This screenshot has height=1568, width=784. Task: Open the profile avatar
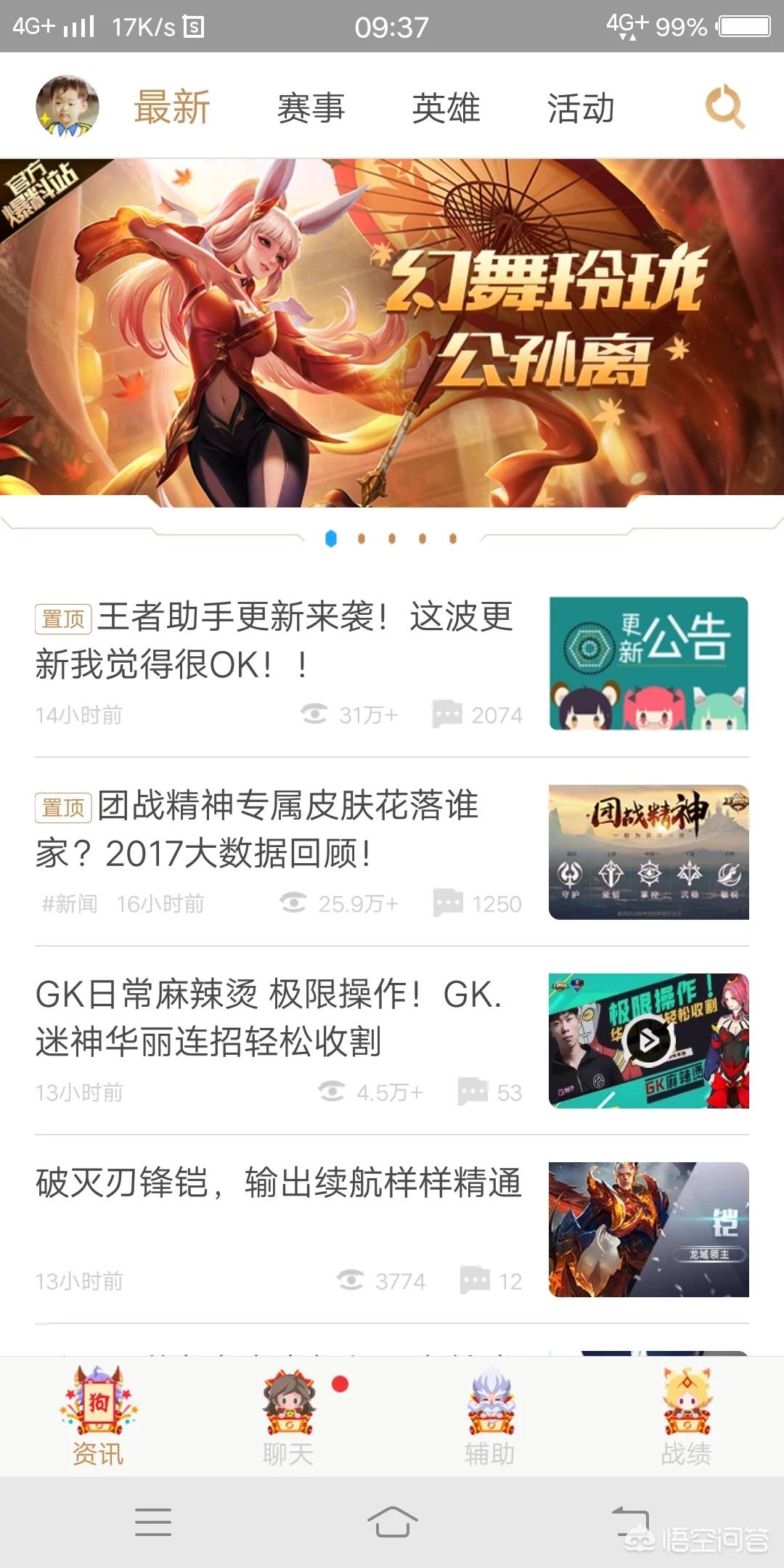click(x=68, y=107)
